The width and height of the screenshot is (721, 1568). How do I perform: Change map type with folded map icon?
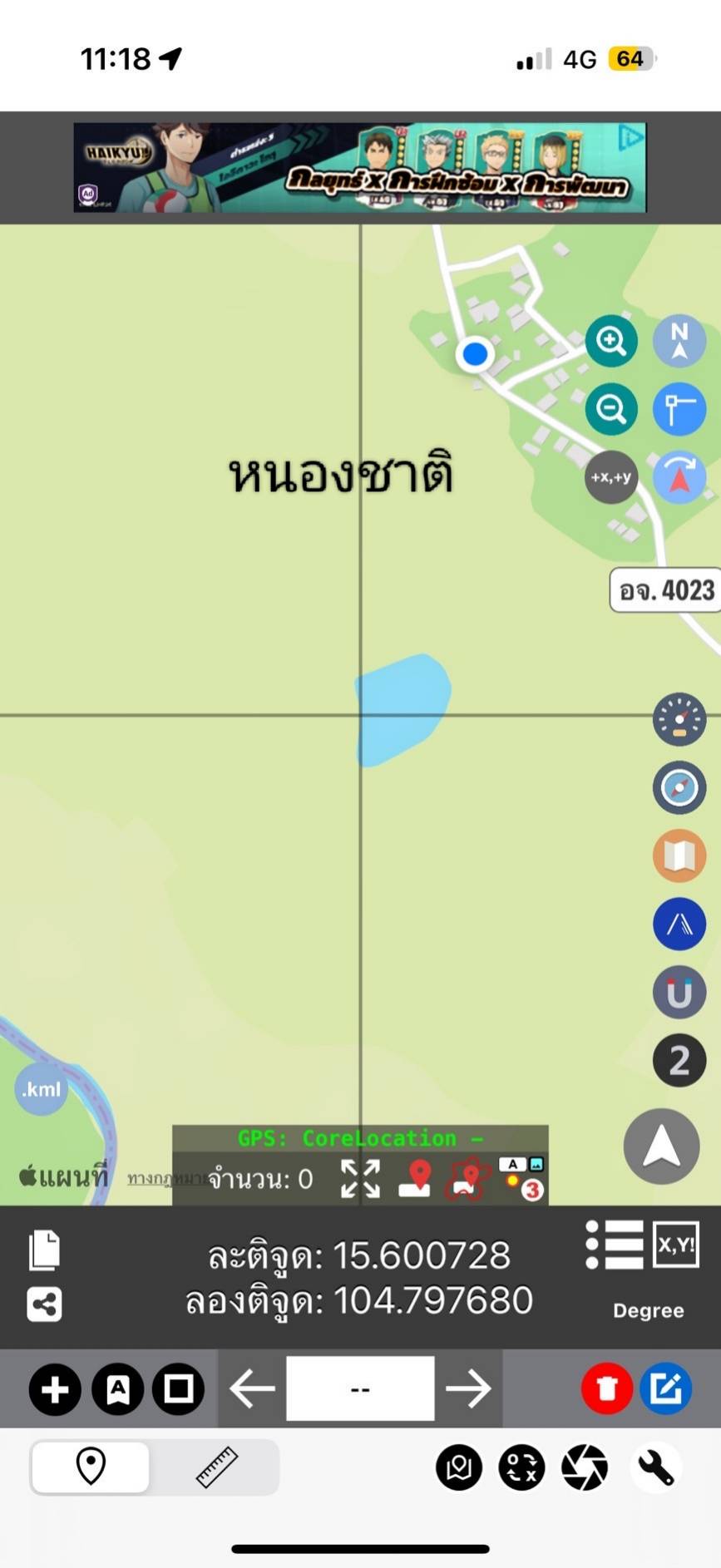[x=679, y=855]
